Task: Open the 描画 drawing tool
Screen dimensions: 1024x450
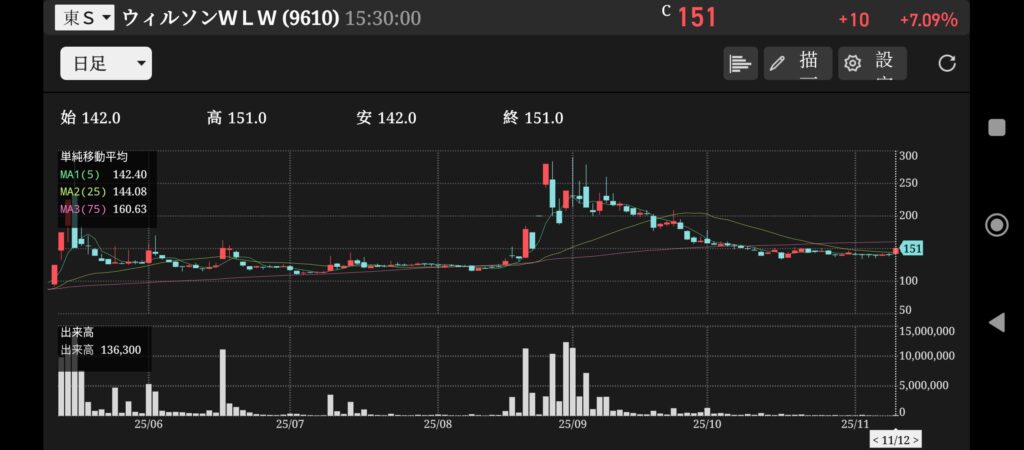Action: (x=797, y=64)
